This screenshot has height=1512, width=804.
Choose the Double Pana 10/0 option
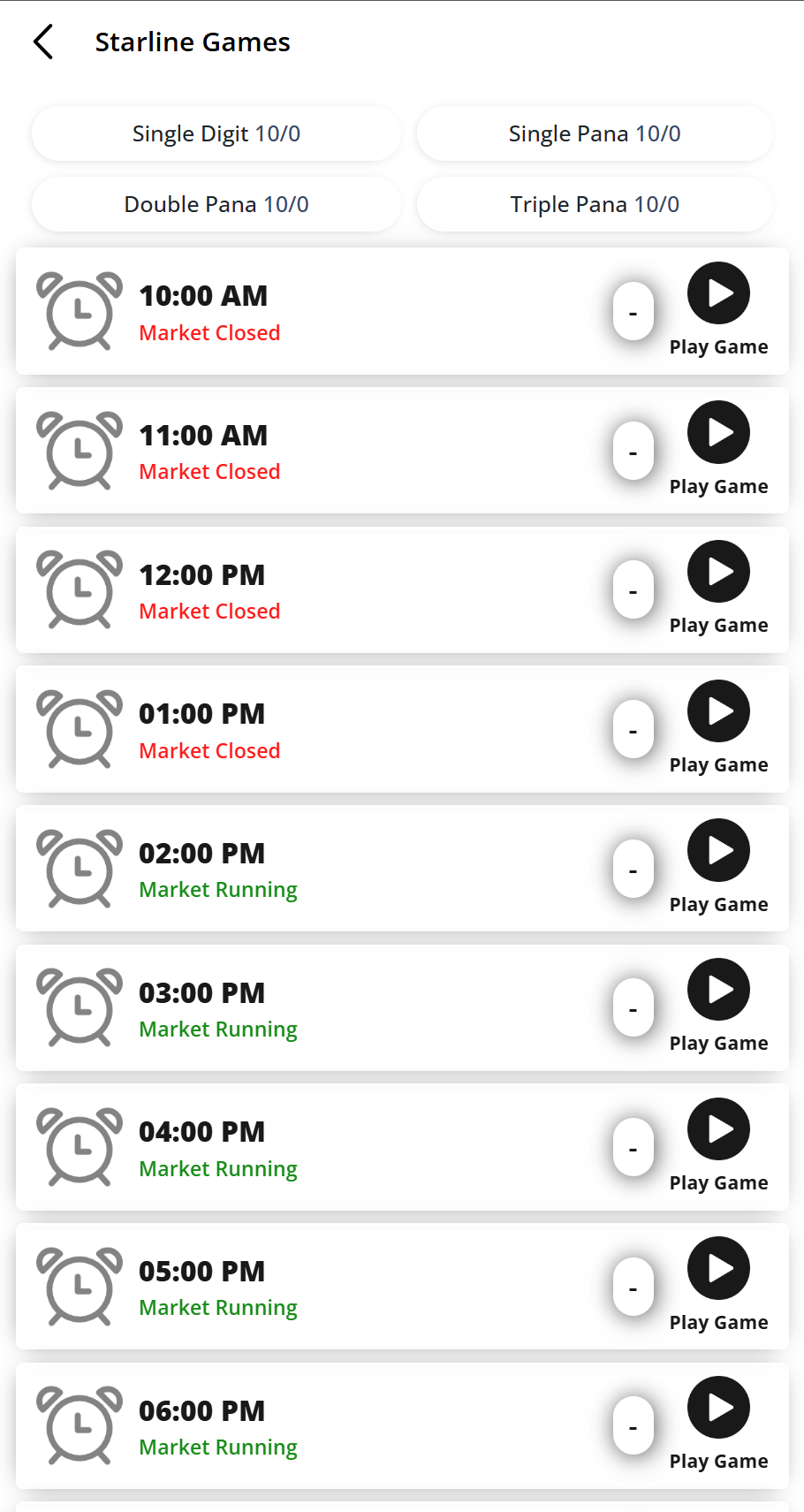[216, 204]
